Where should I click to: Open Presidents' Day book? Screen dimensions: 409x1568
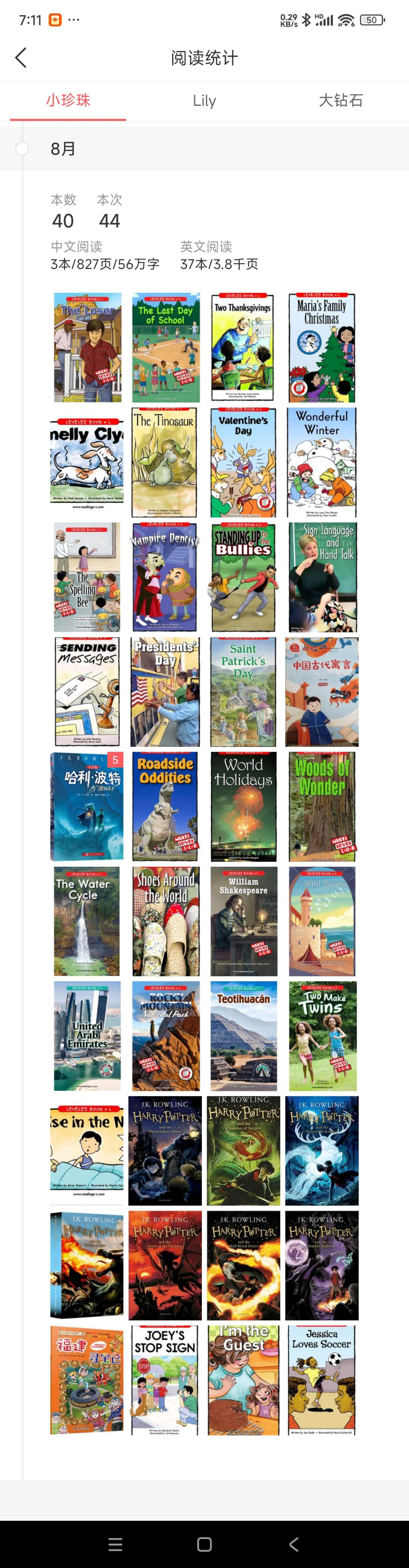pos(165,692)
